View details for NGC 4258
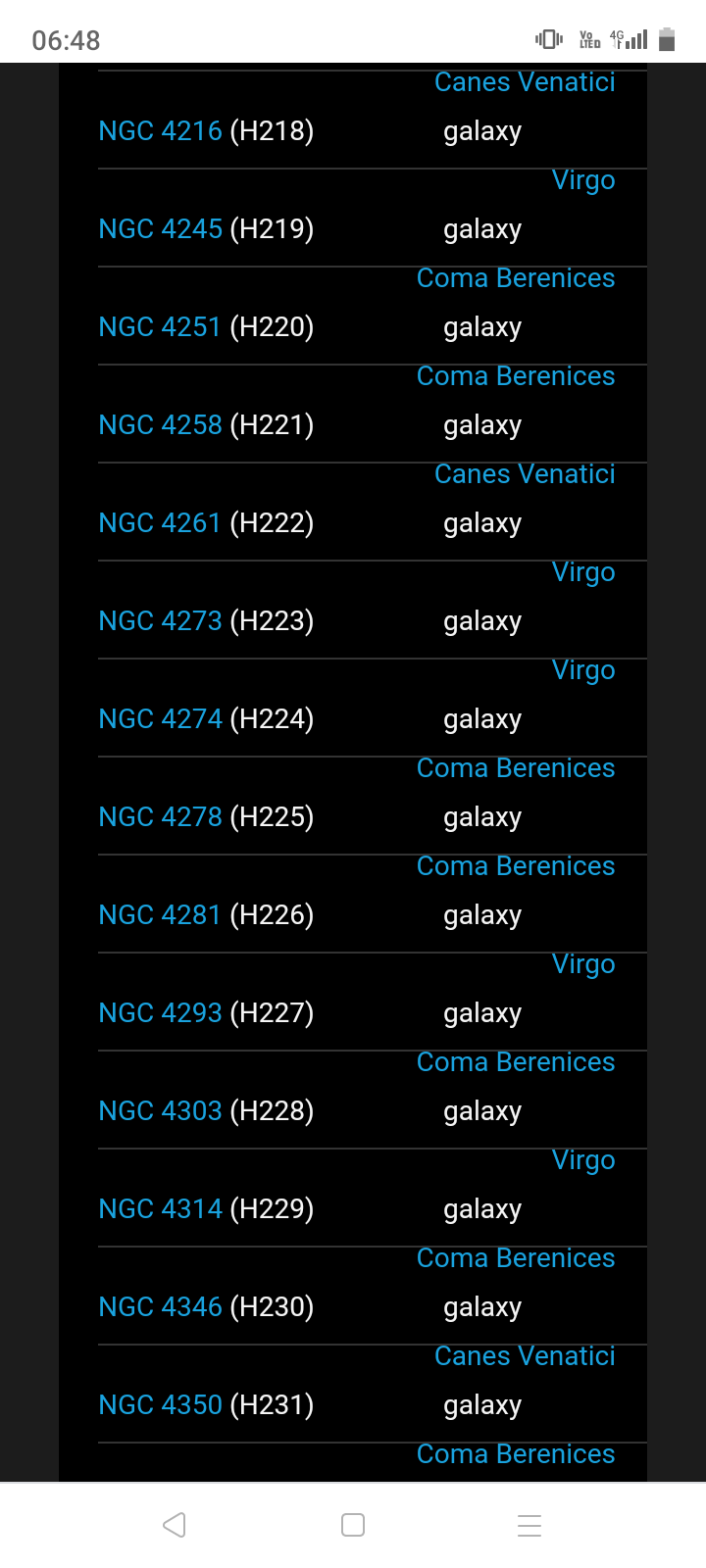 [161, 425]
